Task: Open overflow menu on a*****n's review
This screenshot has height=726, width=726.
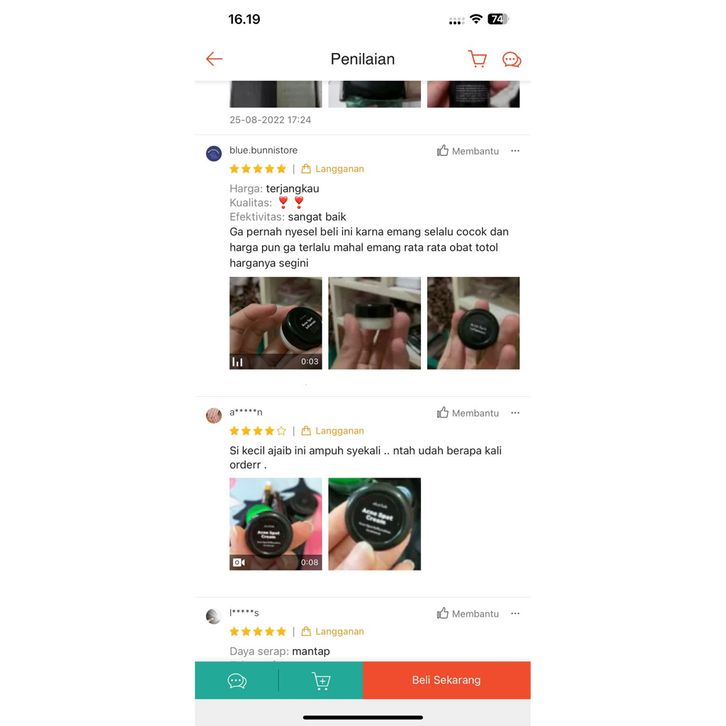Action: pyautogui.click(x=515, y=413)
